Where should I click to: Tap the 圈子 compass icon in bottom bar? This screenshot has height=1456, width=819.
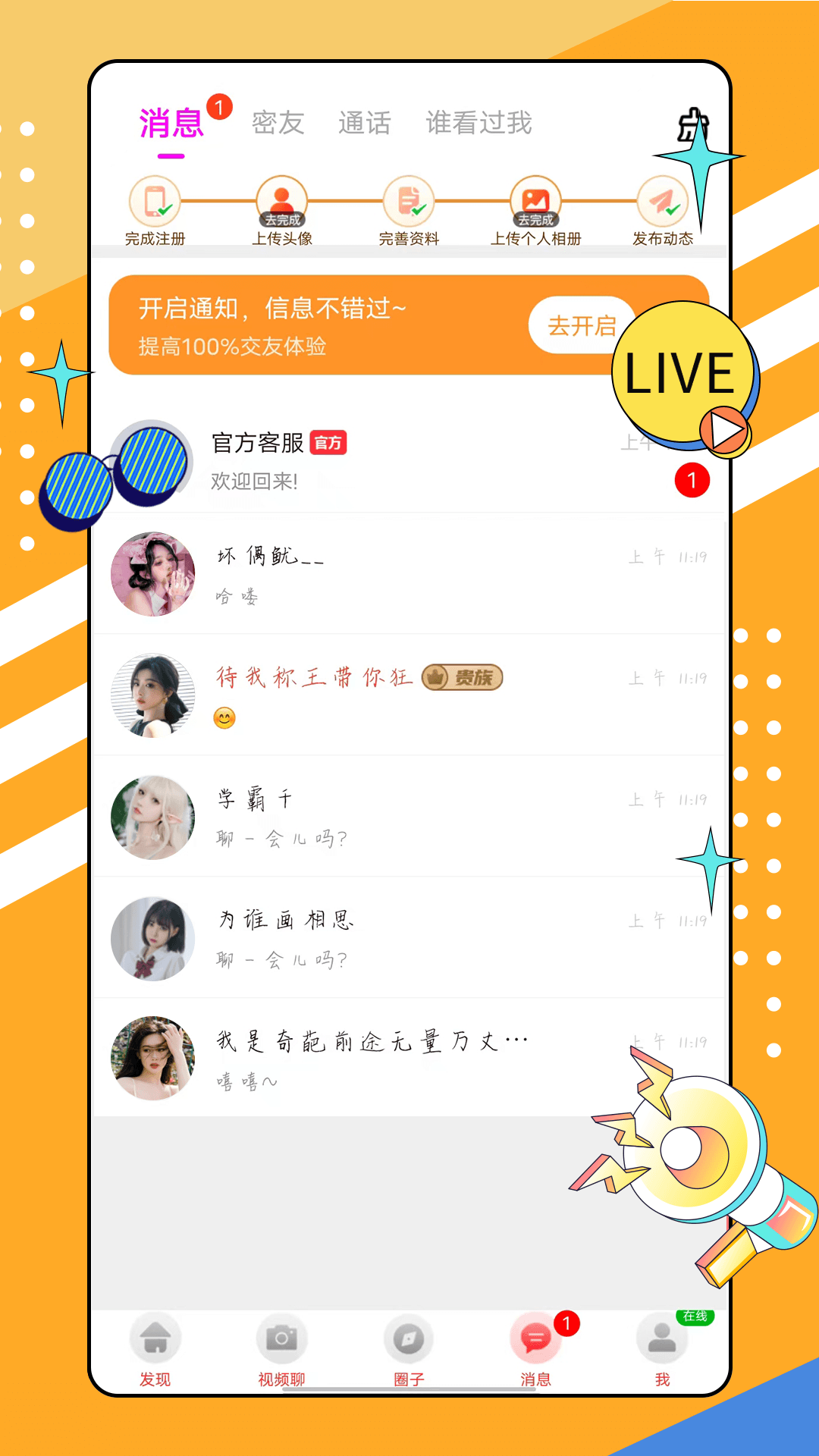click(x=409, y=1338)
